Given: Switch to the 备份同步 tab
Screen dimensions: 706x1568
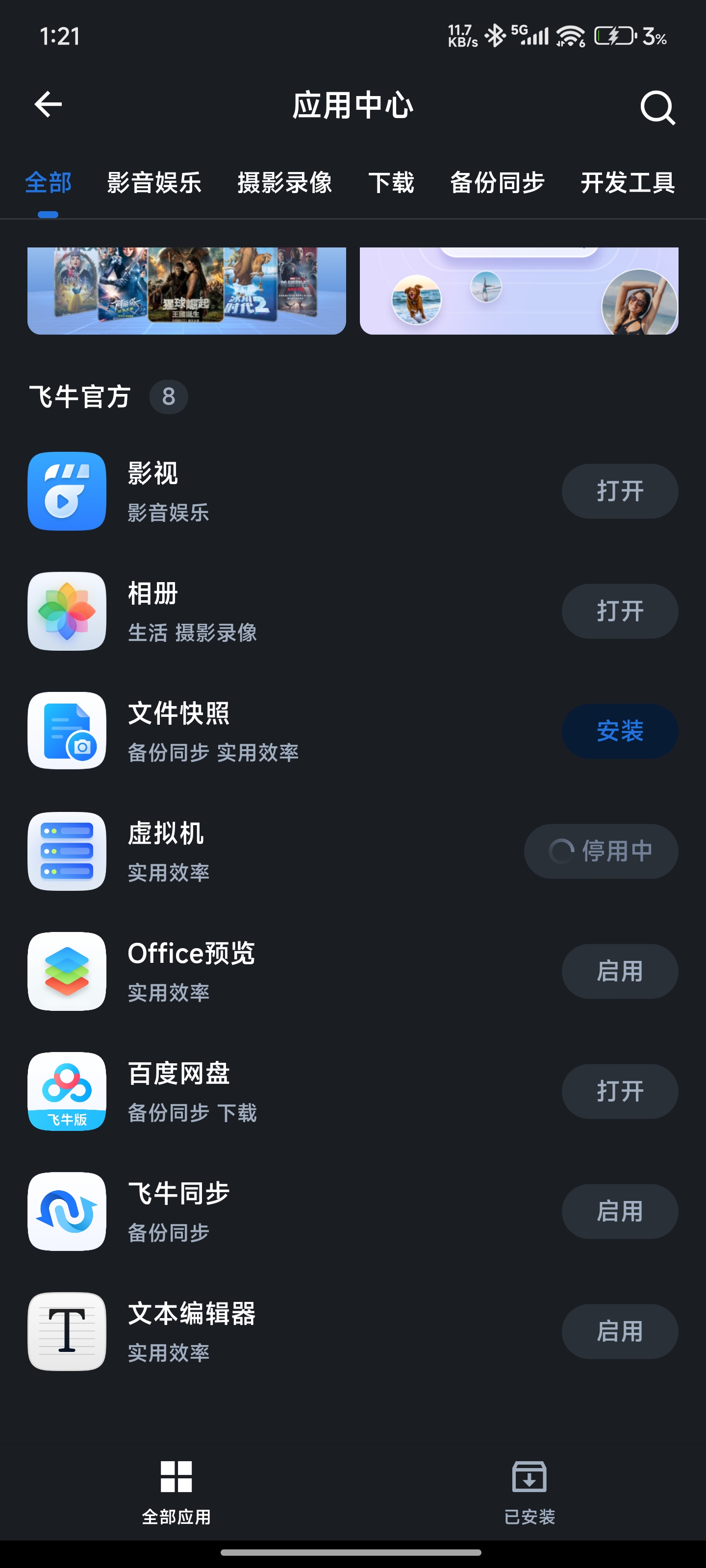Looking at the screenshot, I should pos(497,183).
